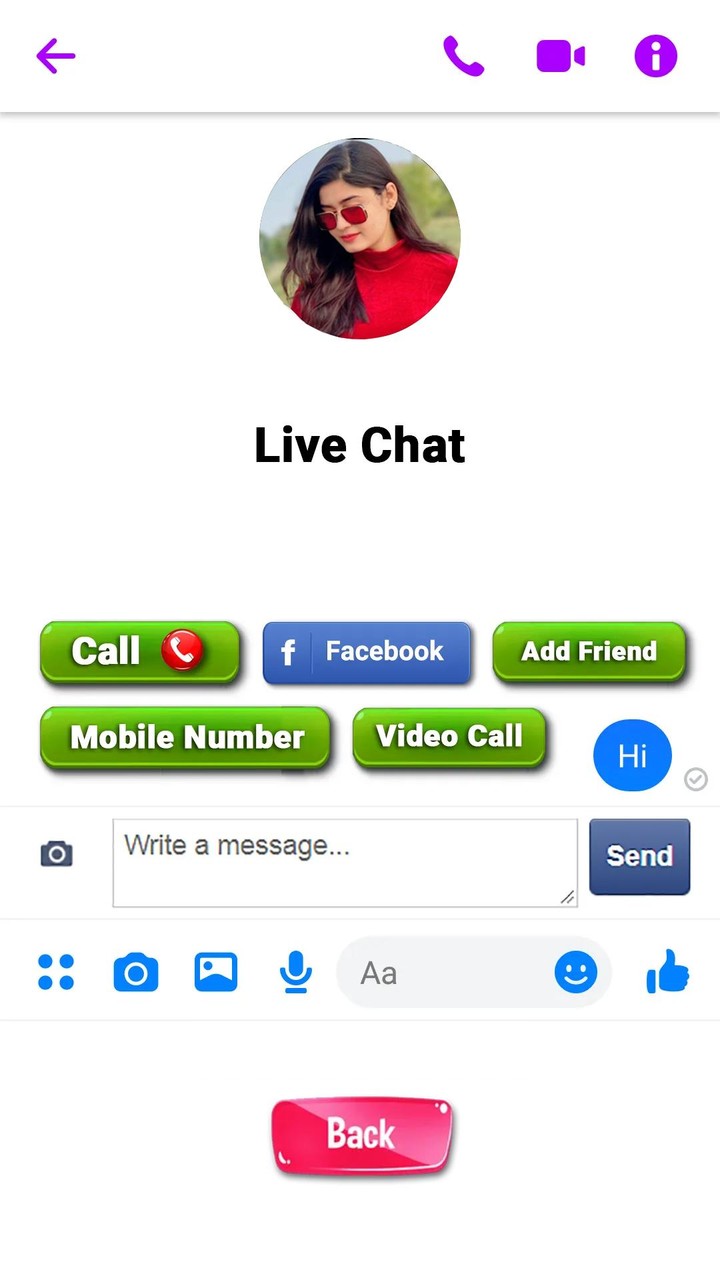The image size is (720, 1280).
Task: Open the emoji picker
Action: pyautogui.click(x=576, y=971)
